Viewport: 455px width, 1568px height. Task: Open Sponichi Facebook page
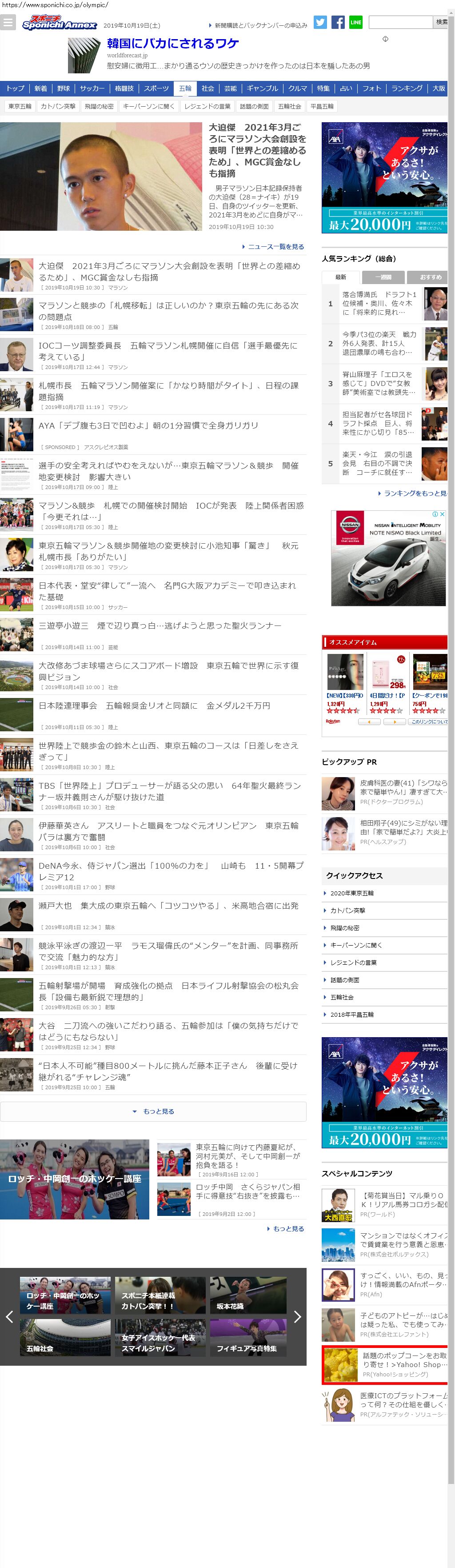(338, 23)
